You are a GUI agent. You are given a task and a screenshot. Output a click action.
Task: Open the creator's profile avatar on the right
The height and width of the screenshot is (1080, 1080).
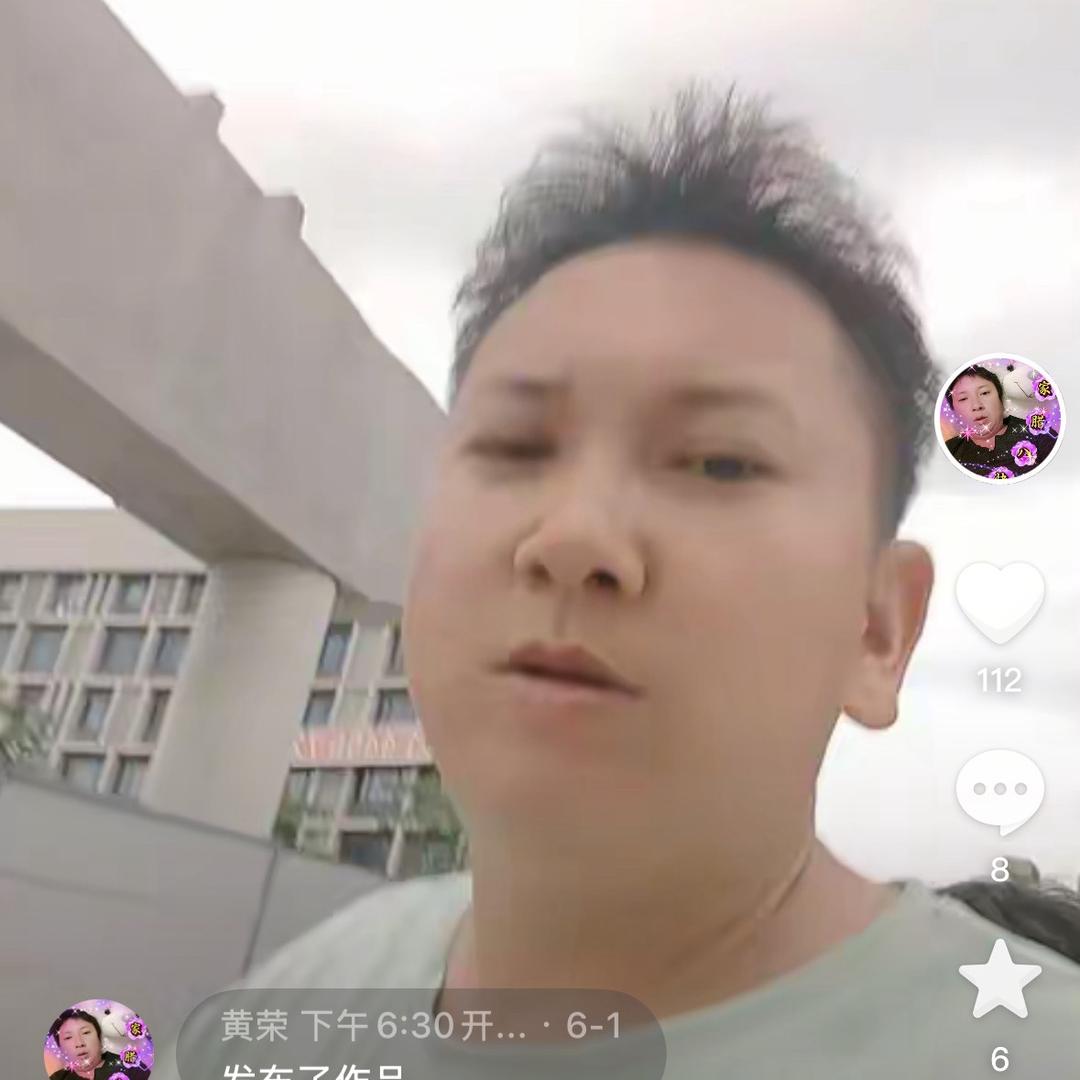999,419
